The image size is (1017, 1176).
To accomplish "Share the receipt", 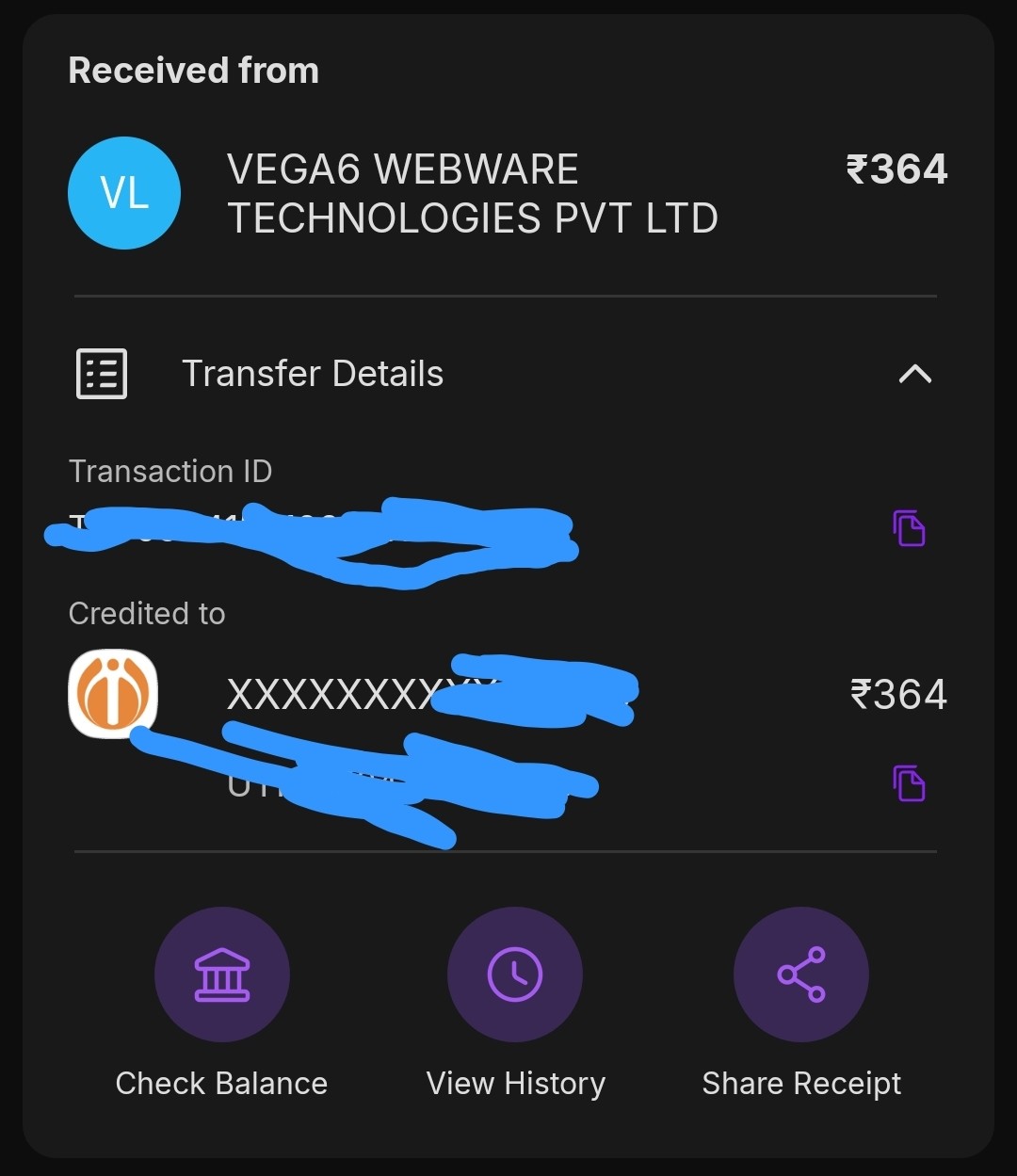I will [x=801, y=975].
